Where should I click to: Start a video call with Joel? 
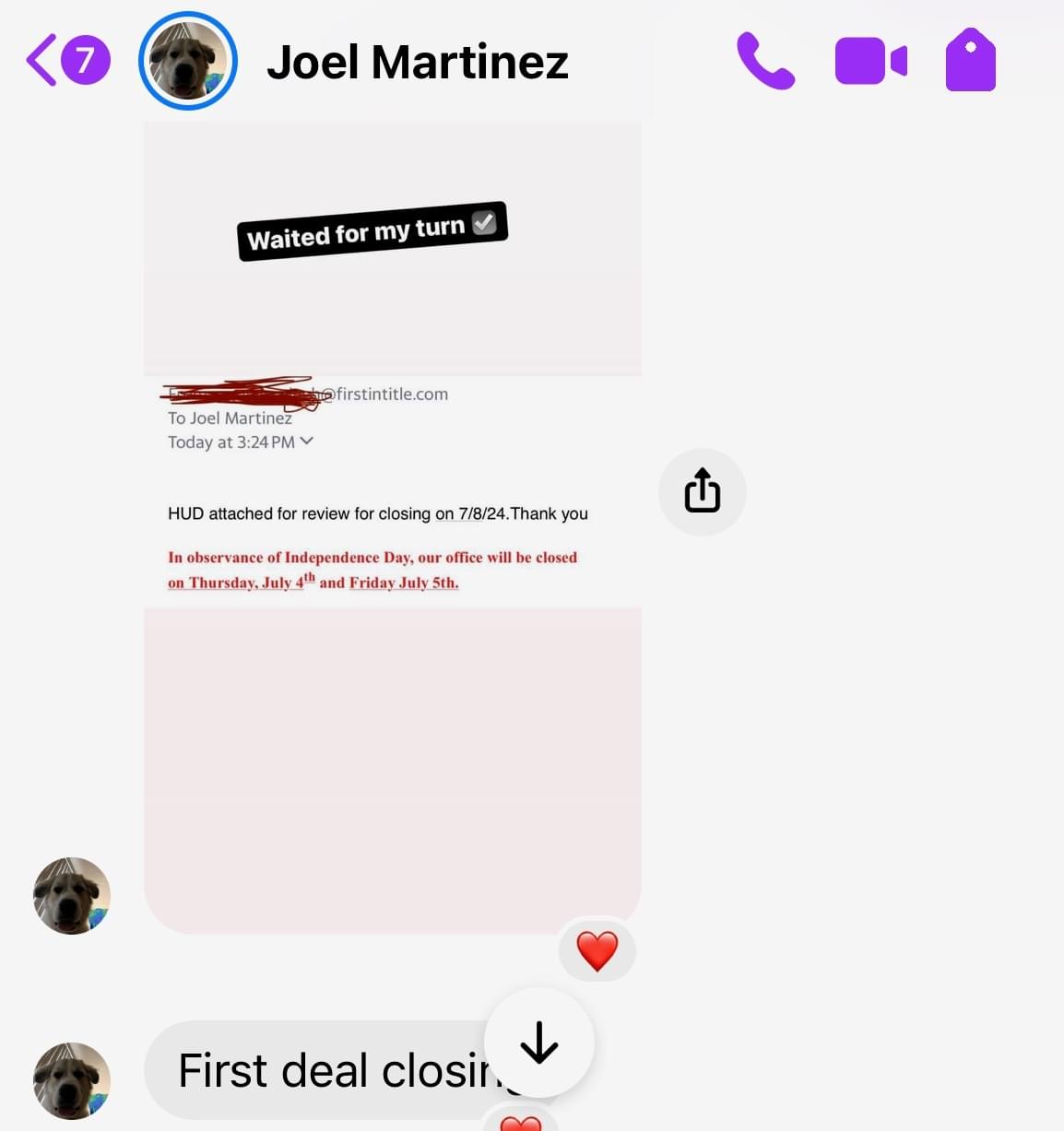pos(870,61)
